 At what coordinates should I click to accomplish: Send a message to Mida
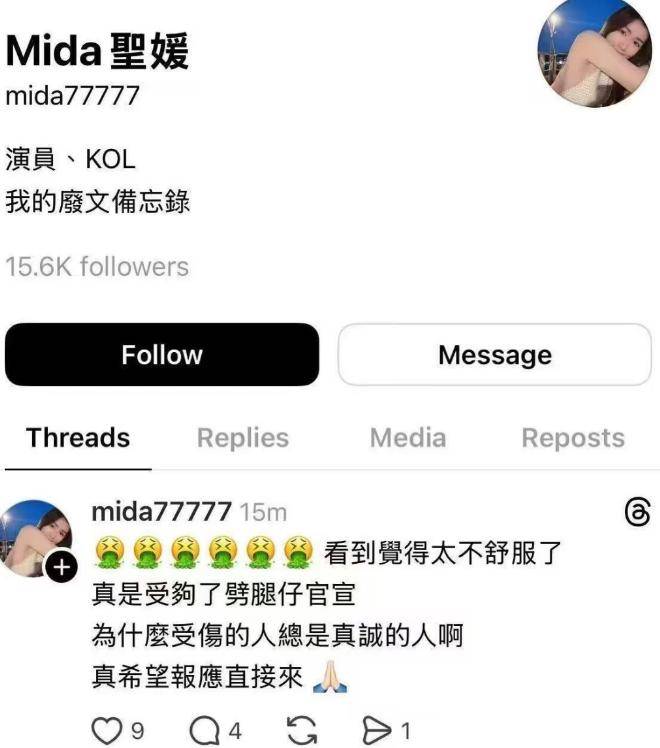pos(494,355)
